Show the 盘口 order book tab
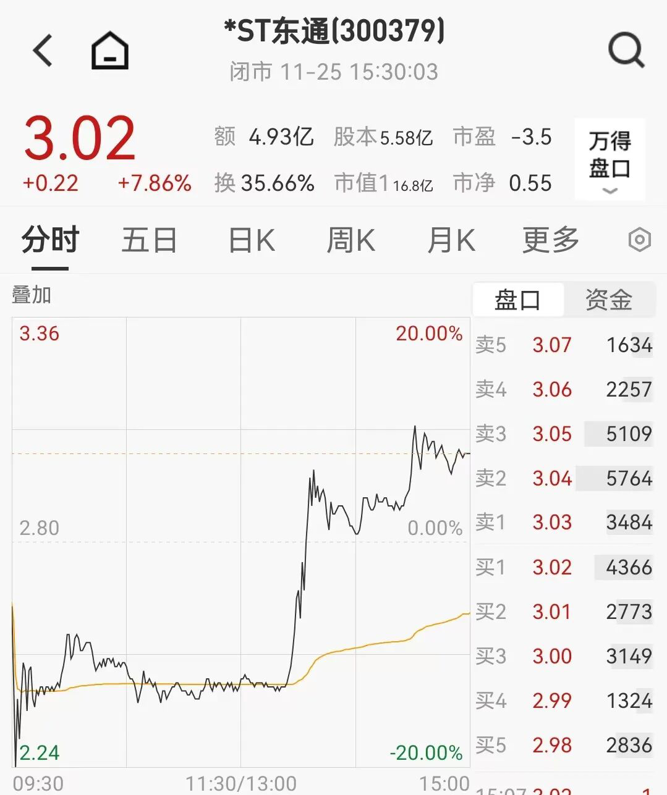Viewport: 667px width, 795px height. [x=518, y=299]
